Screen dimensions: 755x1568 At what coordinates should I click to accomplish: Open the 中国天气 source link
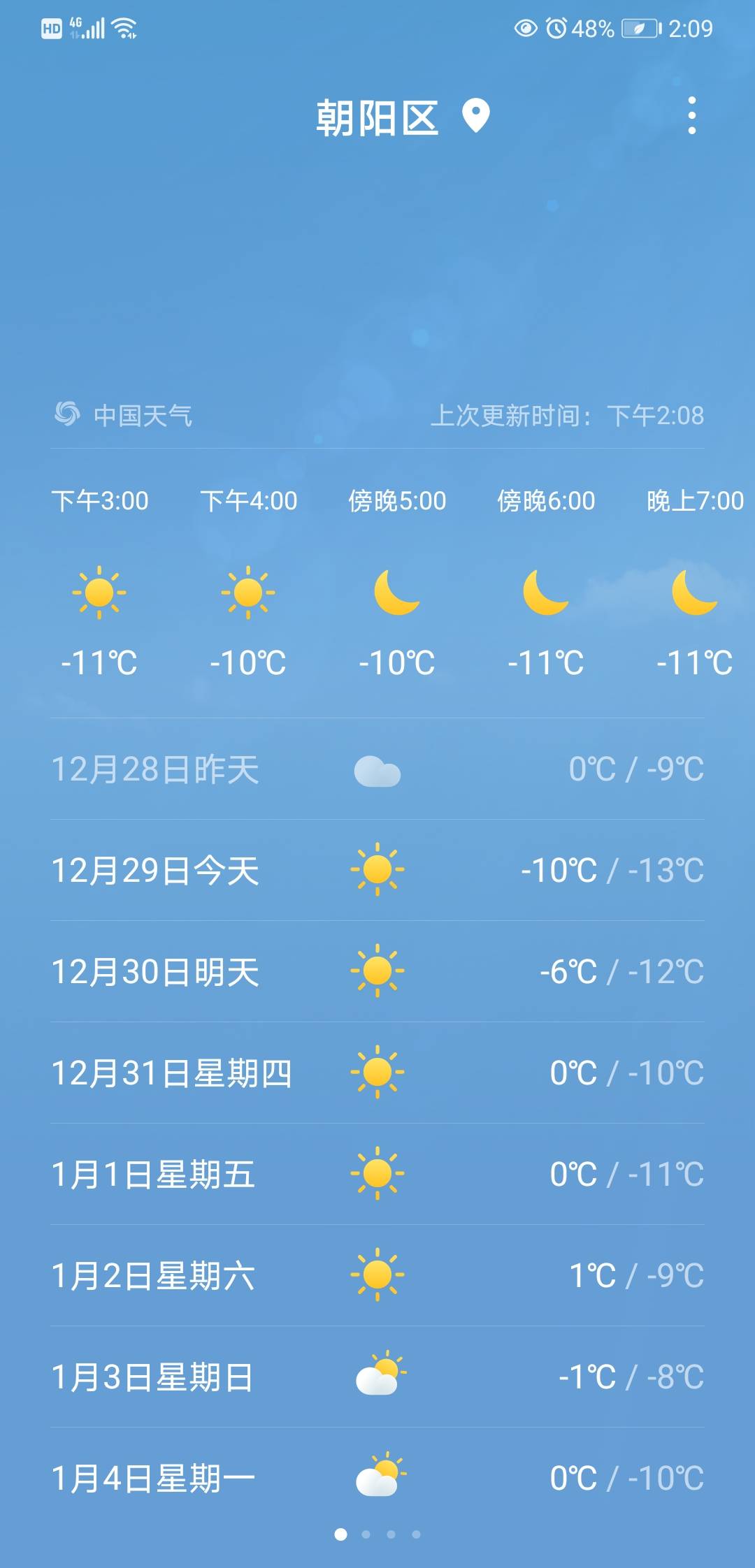pos(124,415)
